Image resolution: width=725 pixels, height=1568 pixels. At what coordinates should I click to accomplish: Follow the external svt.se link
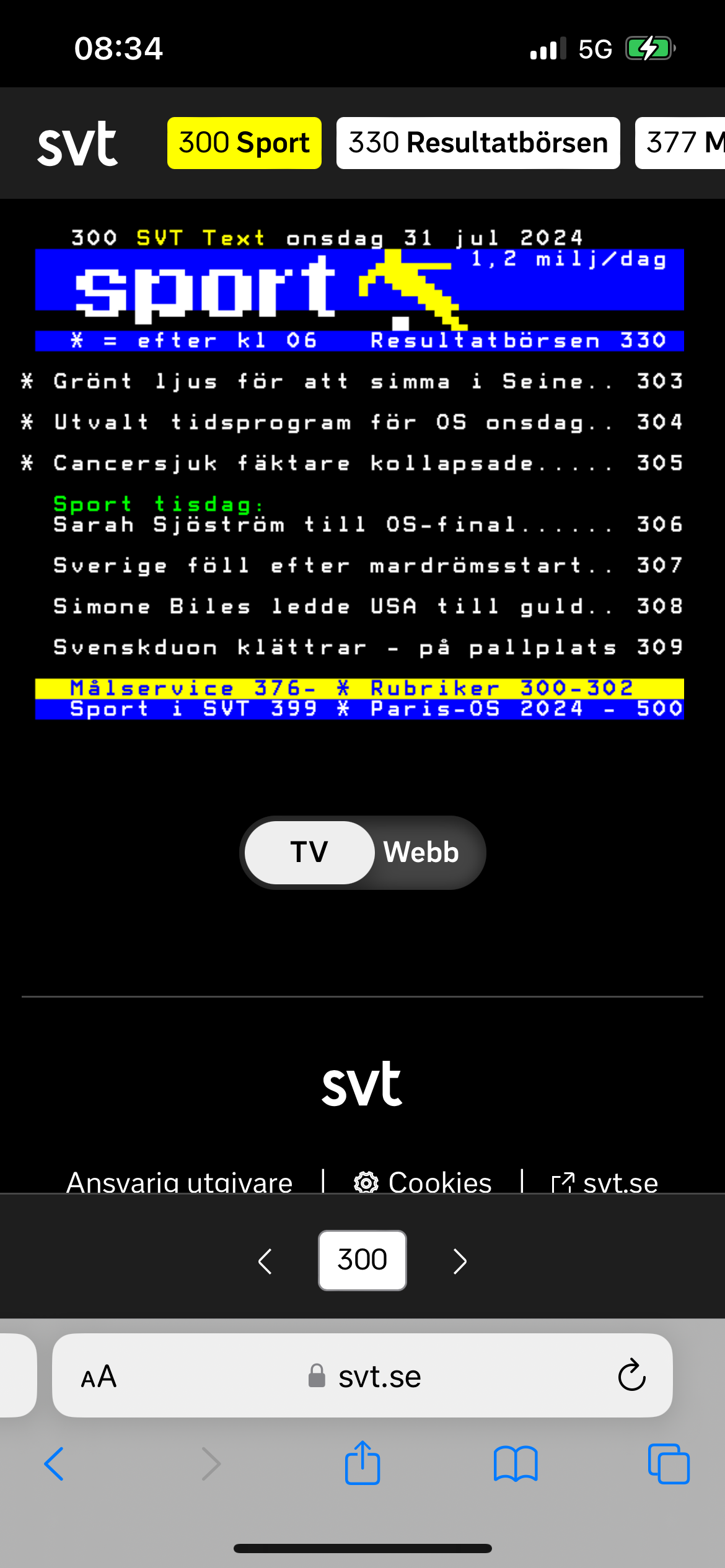(605, 1182)
